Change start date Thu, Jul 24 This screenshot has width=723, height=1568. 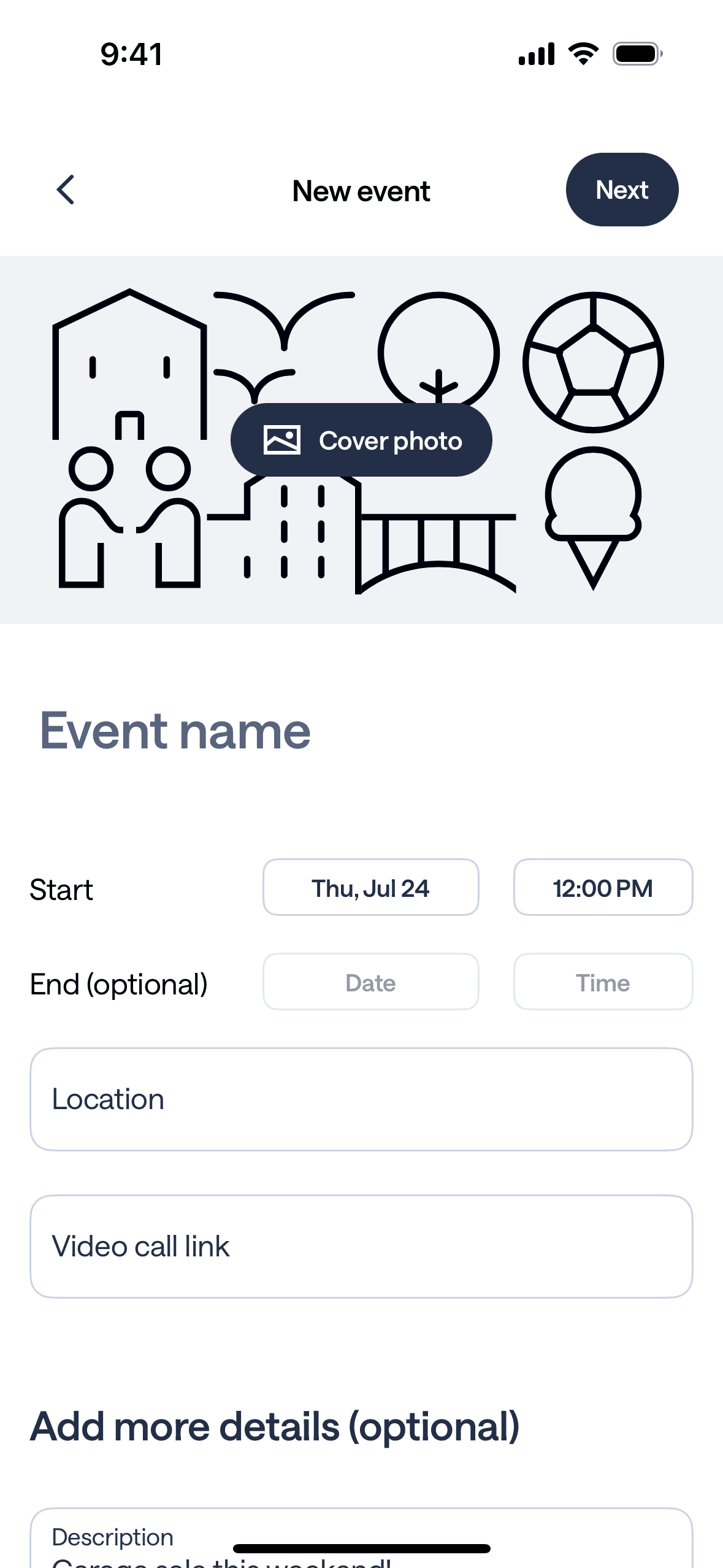click(x=370, y=888)
